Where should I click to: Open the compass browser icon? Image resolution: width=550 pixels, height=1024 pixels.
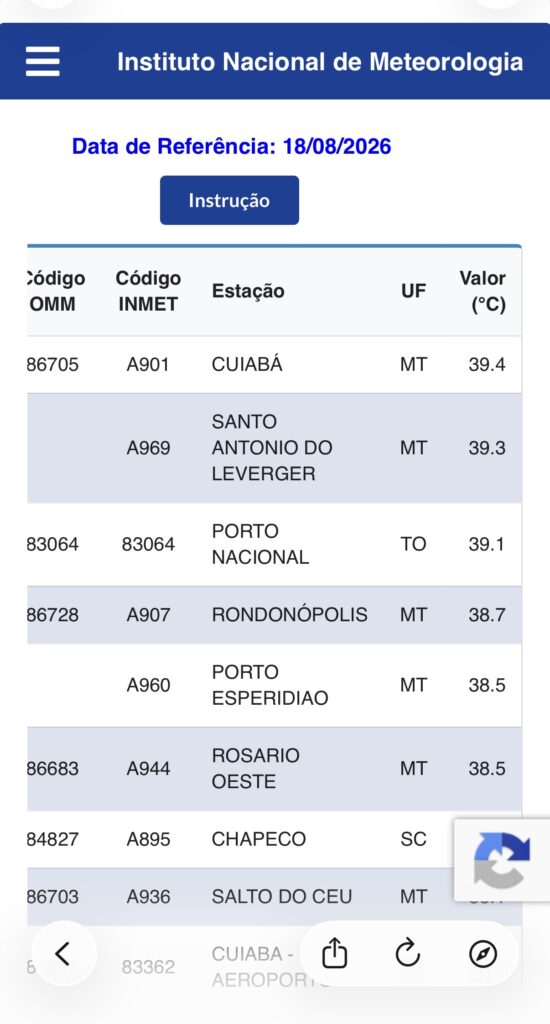[483, 954]
